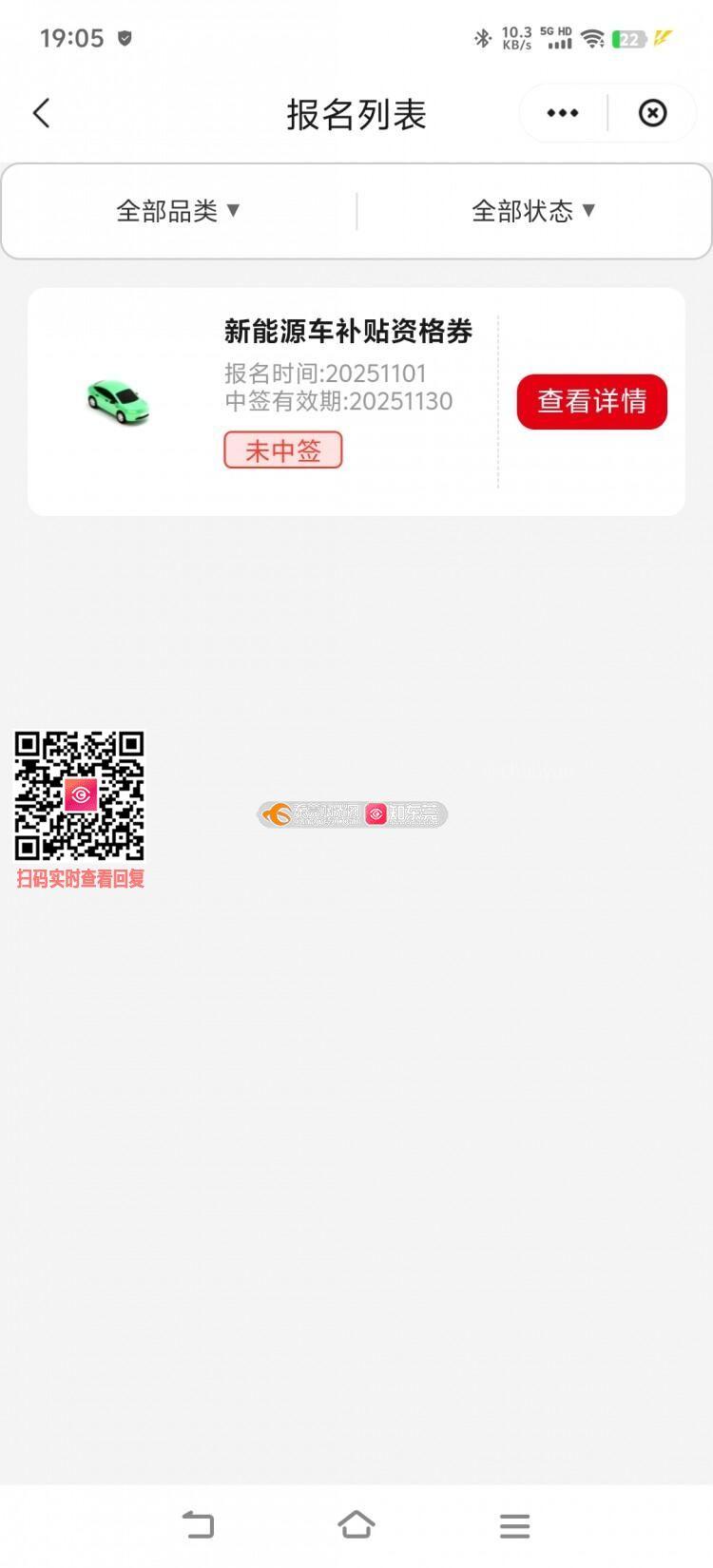Close the mini program
Image resolution: width=713 pixels, height=1568 pixels.
point(652,113)
